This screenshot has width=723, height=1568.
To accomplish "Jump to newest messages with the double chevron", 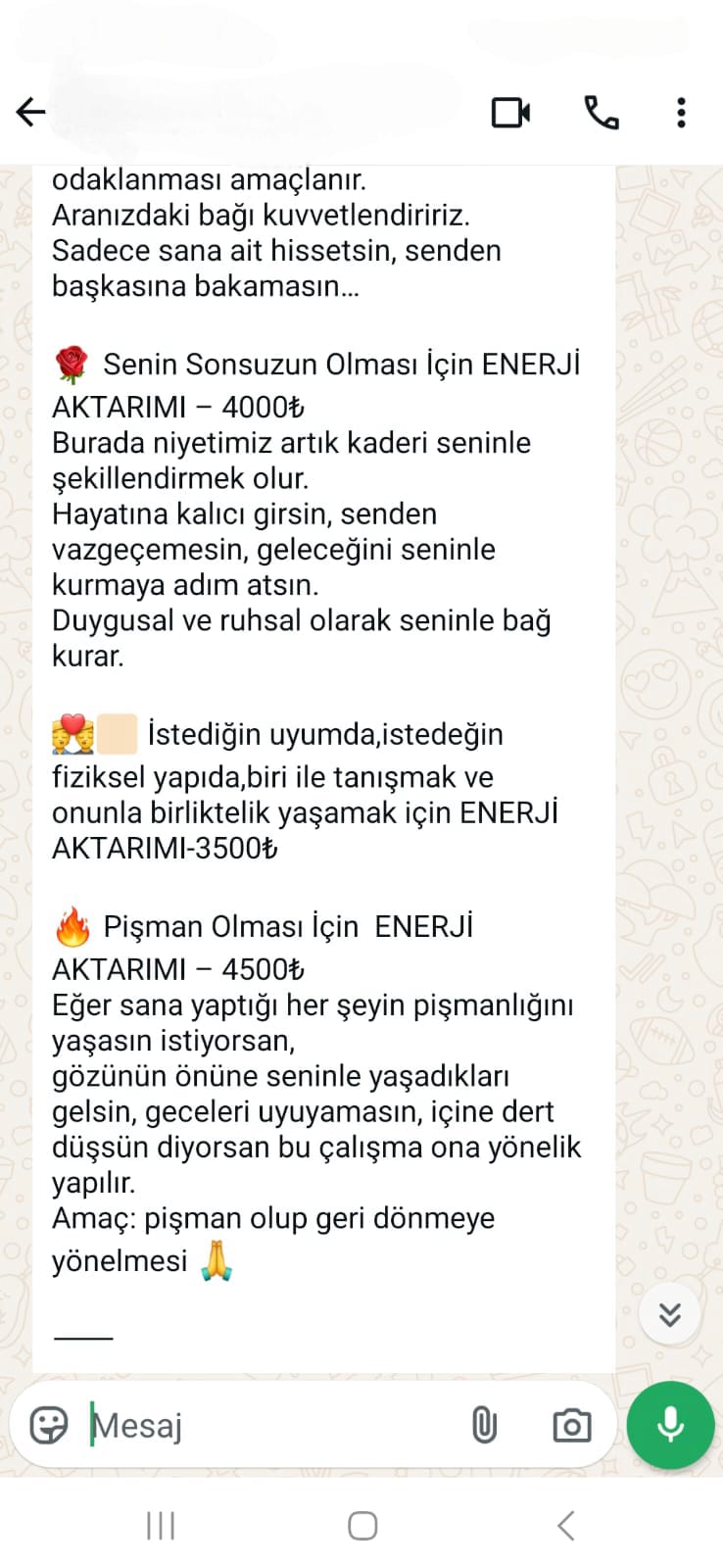I will pos(669,1313).
